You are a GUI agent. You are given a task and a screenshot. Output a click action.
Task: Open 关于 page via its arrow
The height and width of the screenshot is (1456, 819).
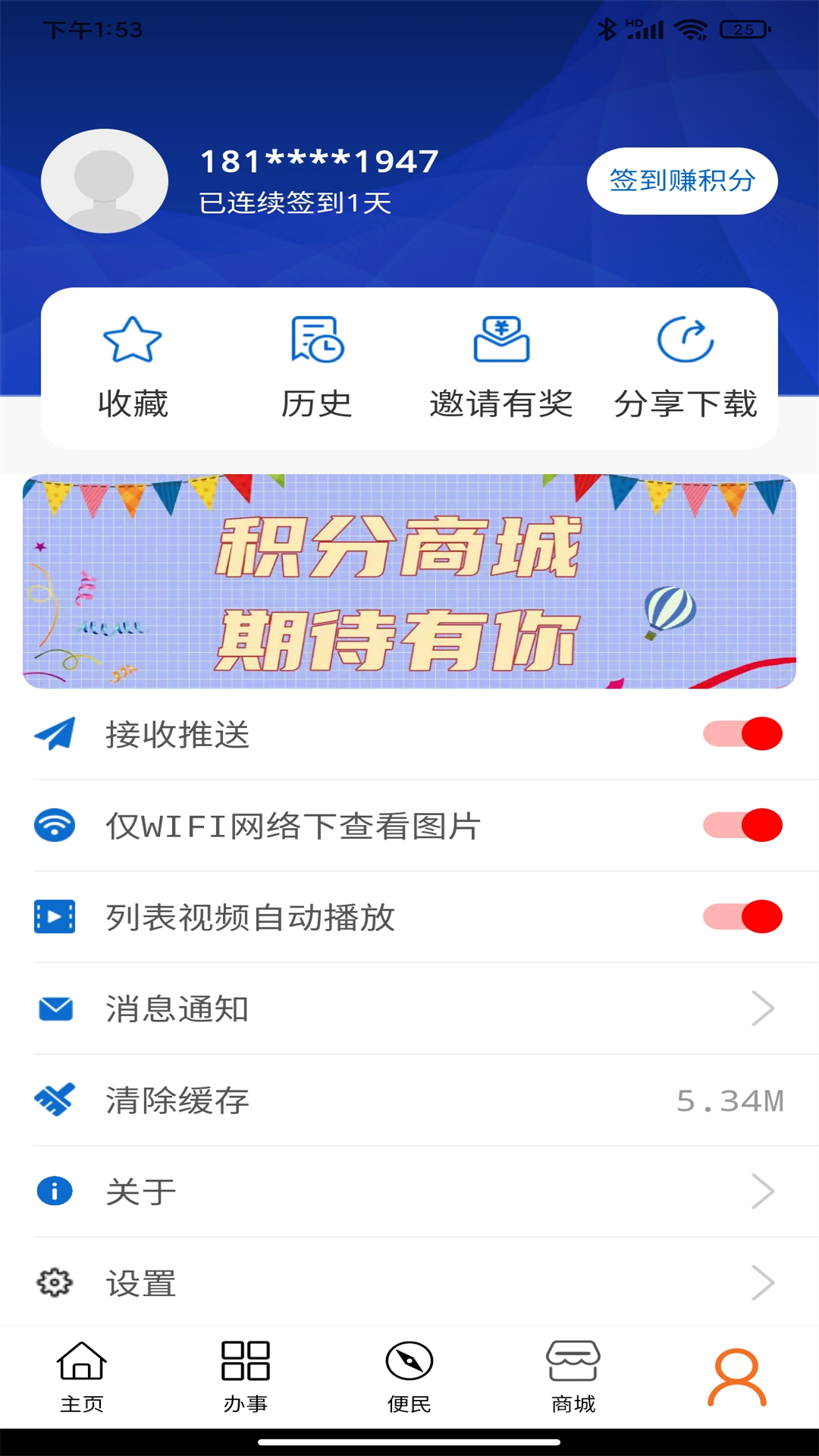[x=764, y=1191]
